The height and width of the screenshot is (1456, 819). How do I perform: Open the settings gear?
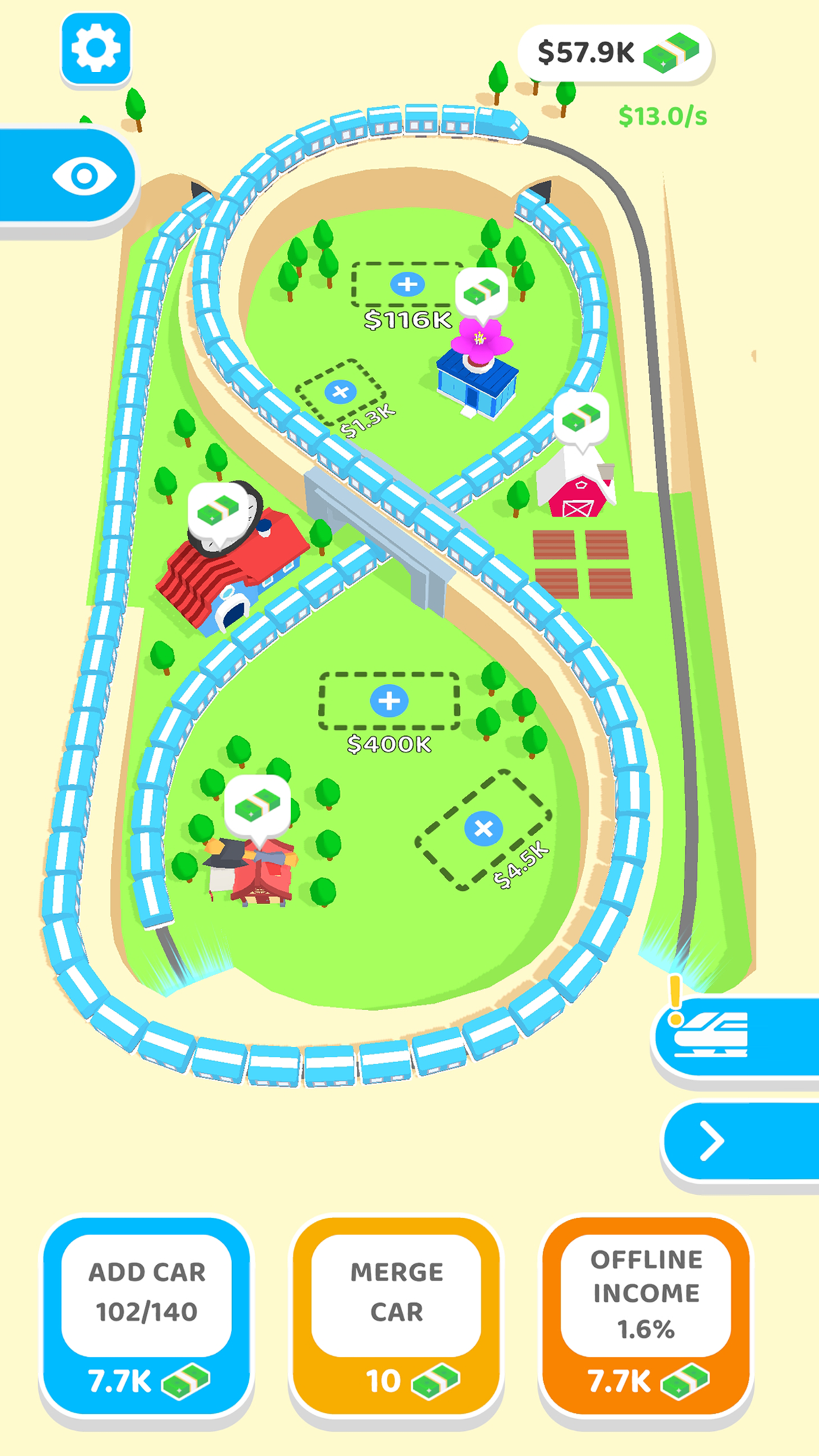(x=96, y=49)
